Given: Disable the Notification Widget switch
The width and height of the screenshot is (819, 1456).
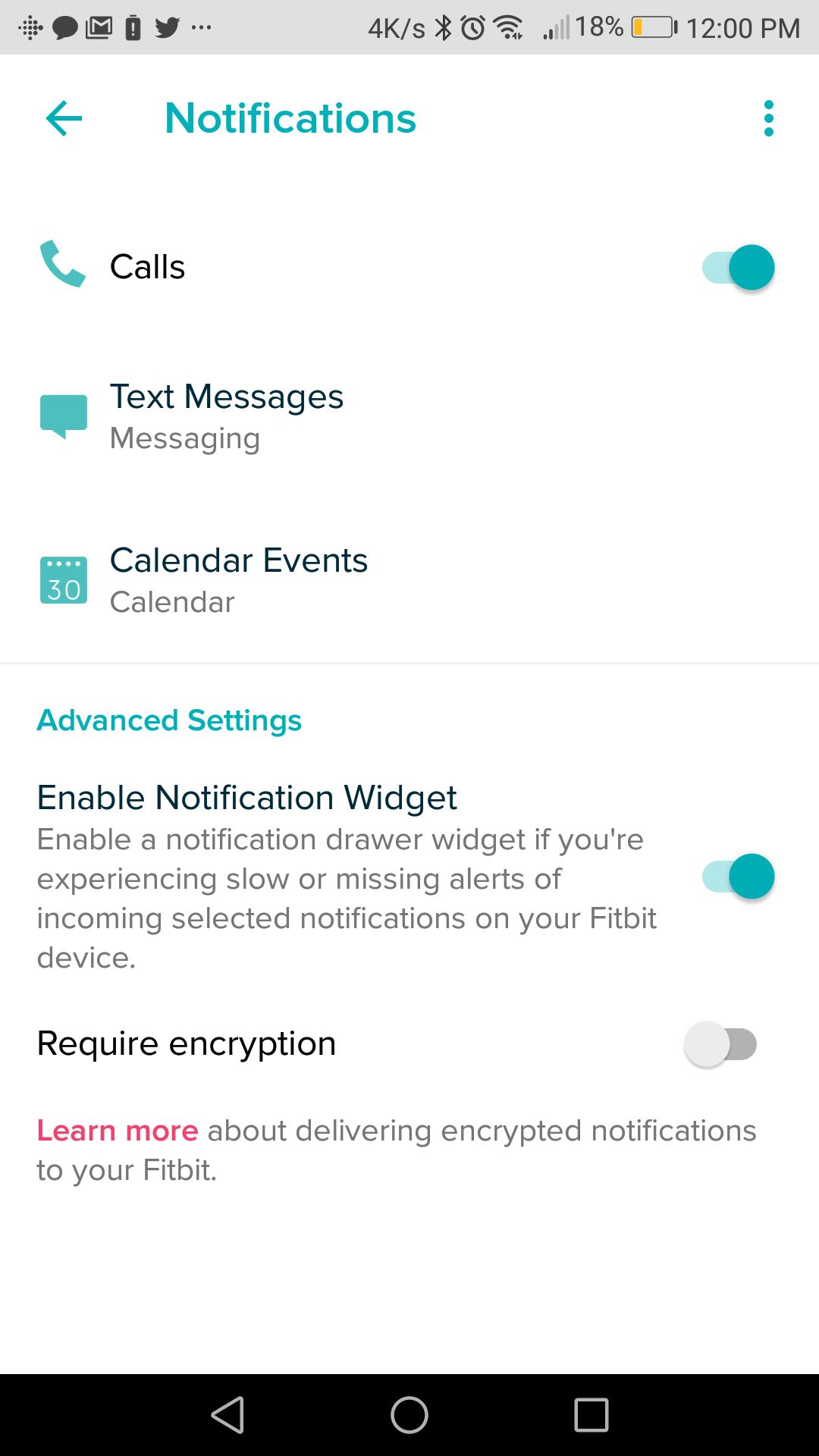Looking at the screenshot, I should pos(738,877).
